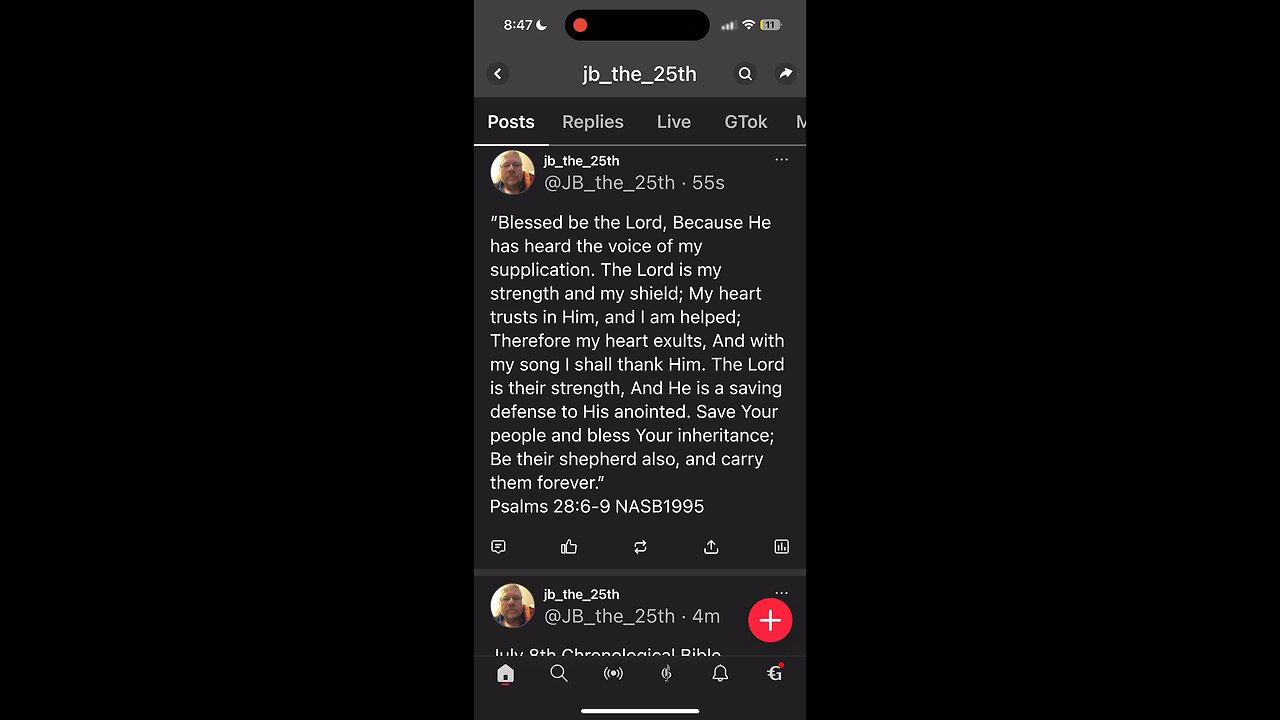Select the Posts tab
Image resolution: width=1280 pixels, height=720 pixels.
511,122
